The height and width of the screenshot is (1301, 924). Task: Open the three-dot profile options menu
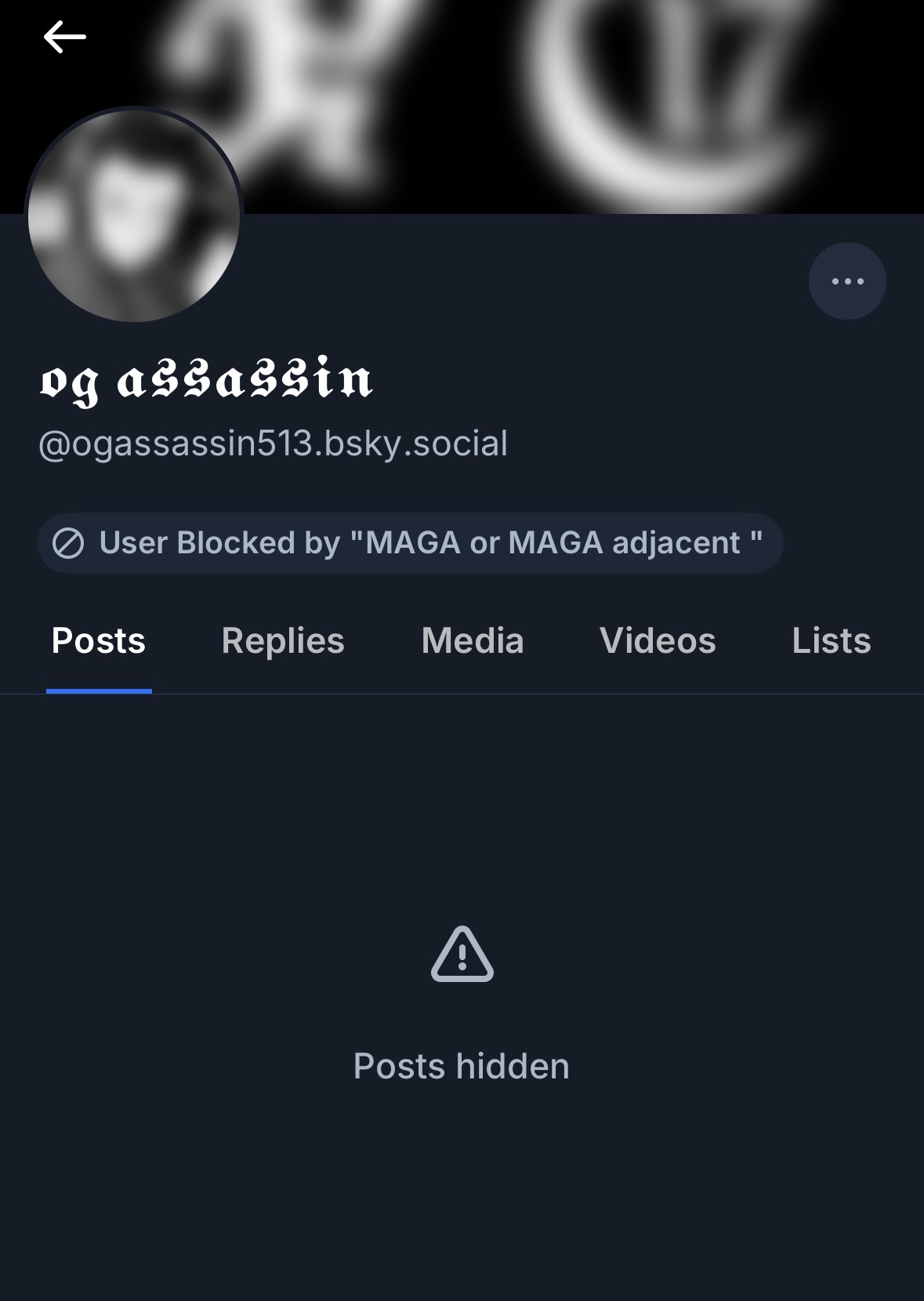point(847,281)
